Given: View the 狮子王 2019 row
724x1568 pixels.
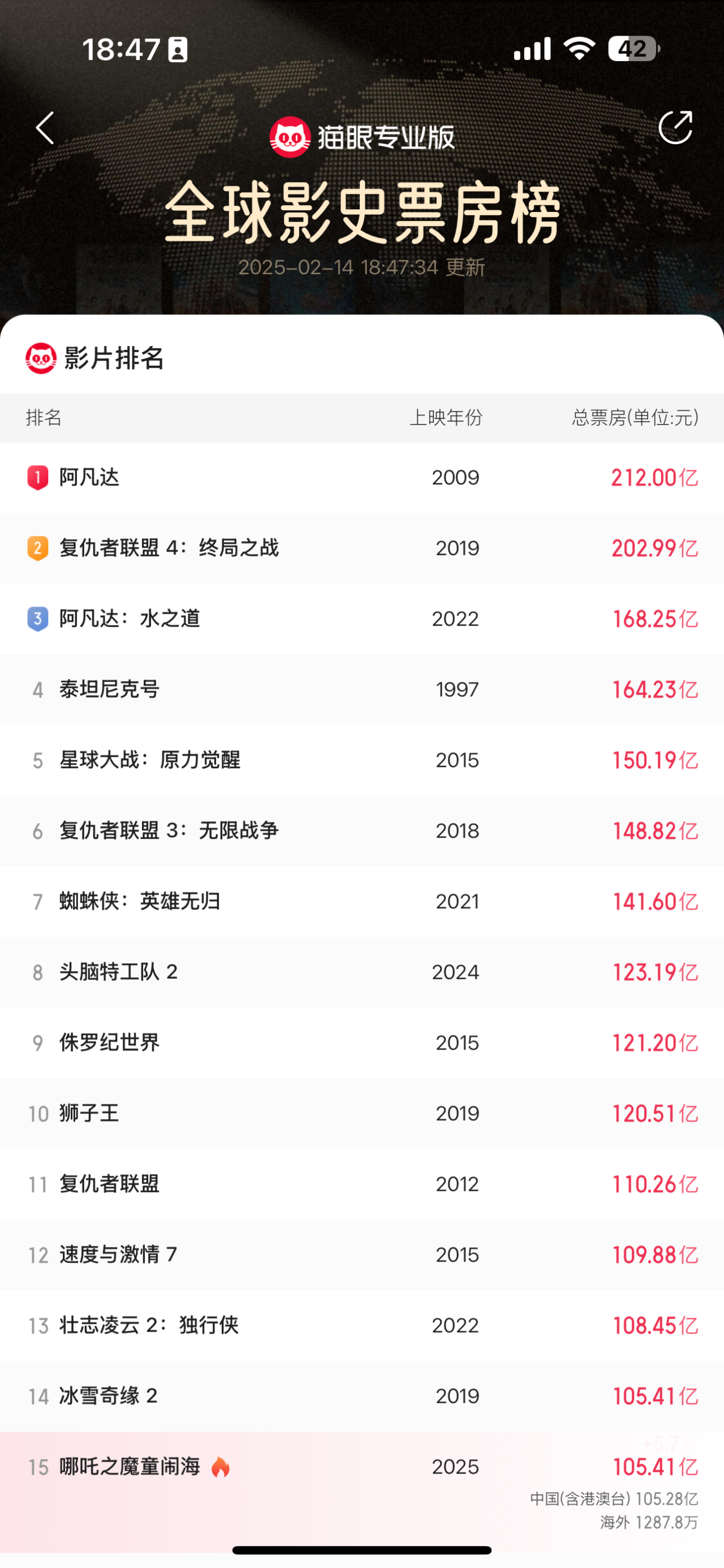Looking at the screenshot, I should coord(361,1113).
